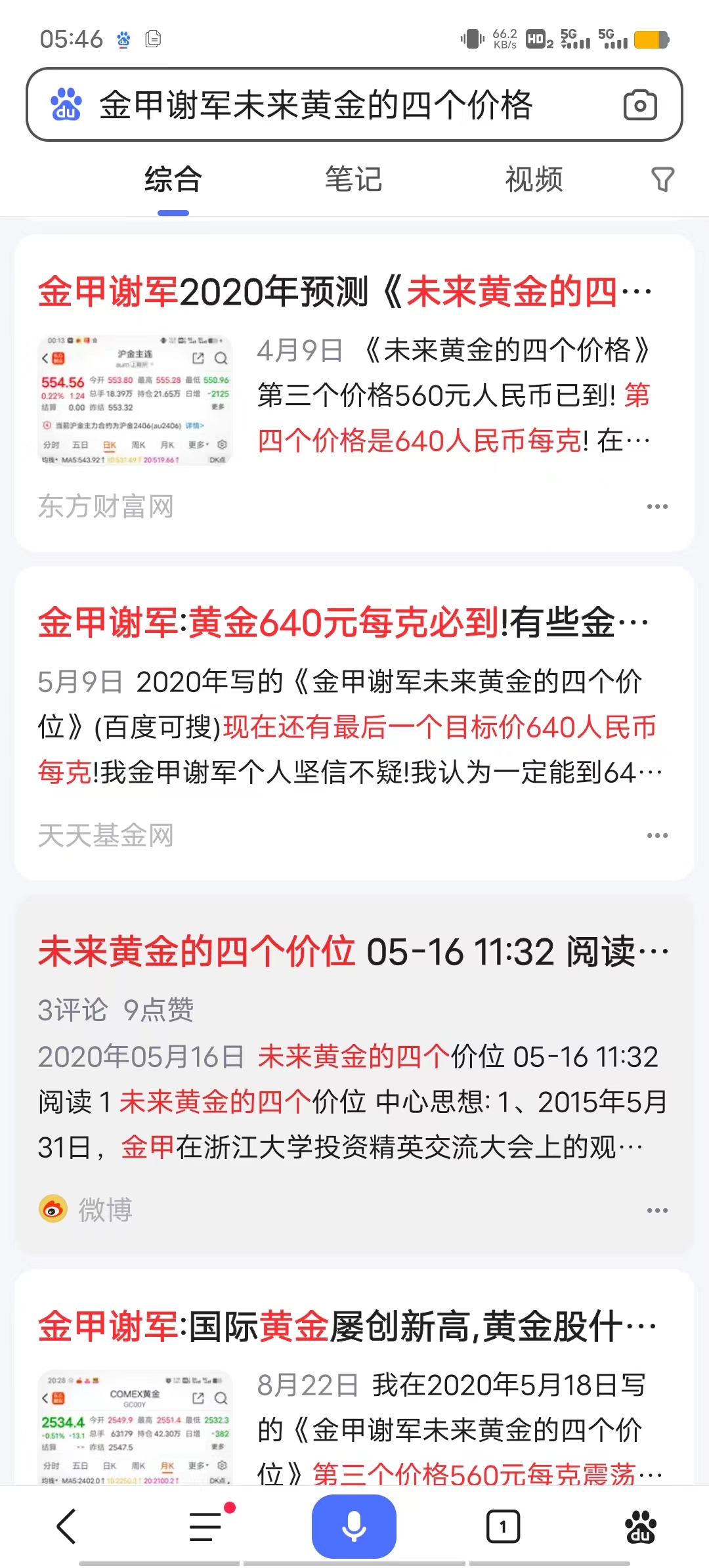Select the 综合 tab
The height and width of the screenshot is (1568, 709).
pyautogui.click(x=173, y=179)
